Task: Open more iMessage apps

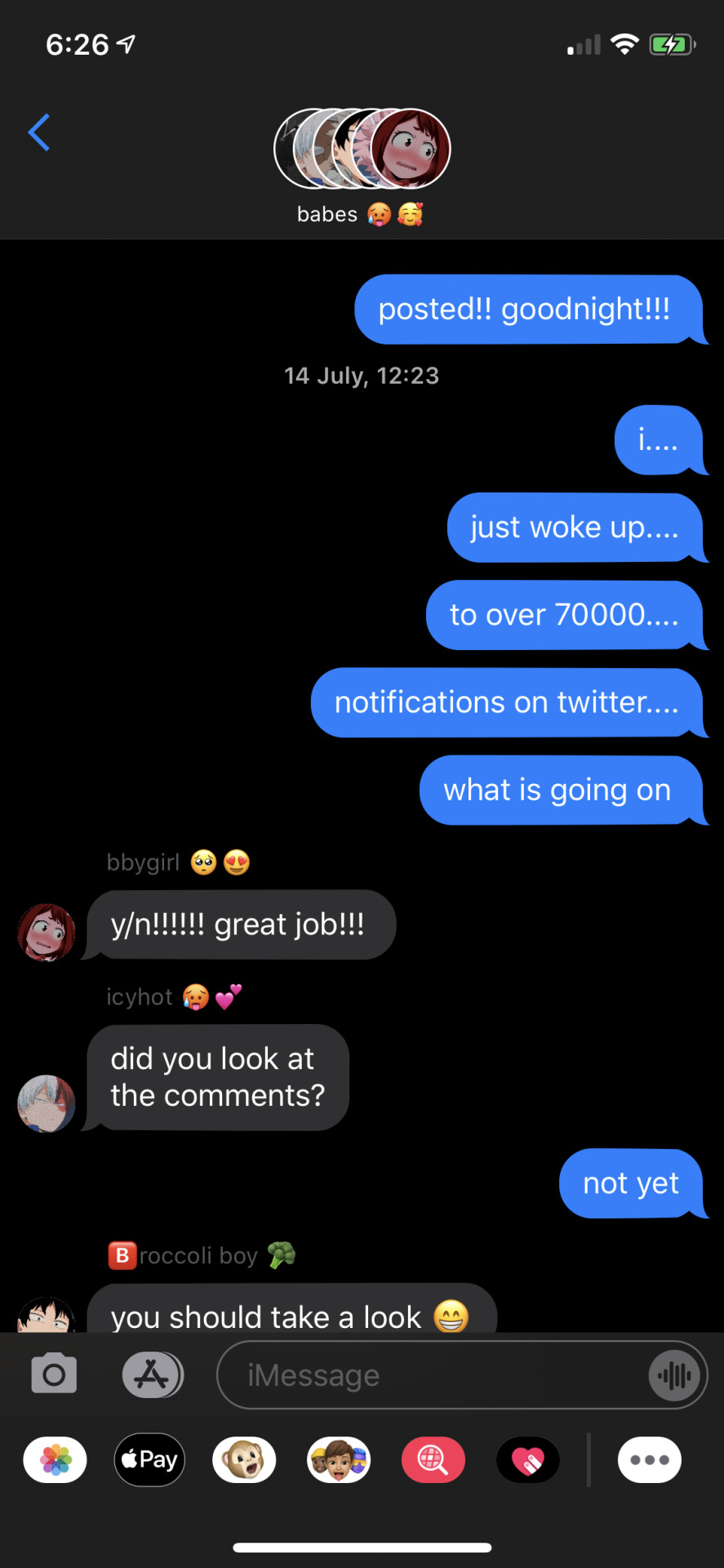Action: click(650, 1459)
